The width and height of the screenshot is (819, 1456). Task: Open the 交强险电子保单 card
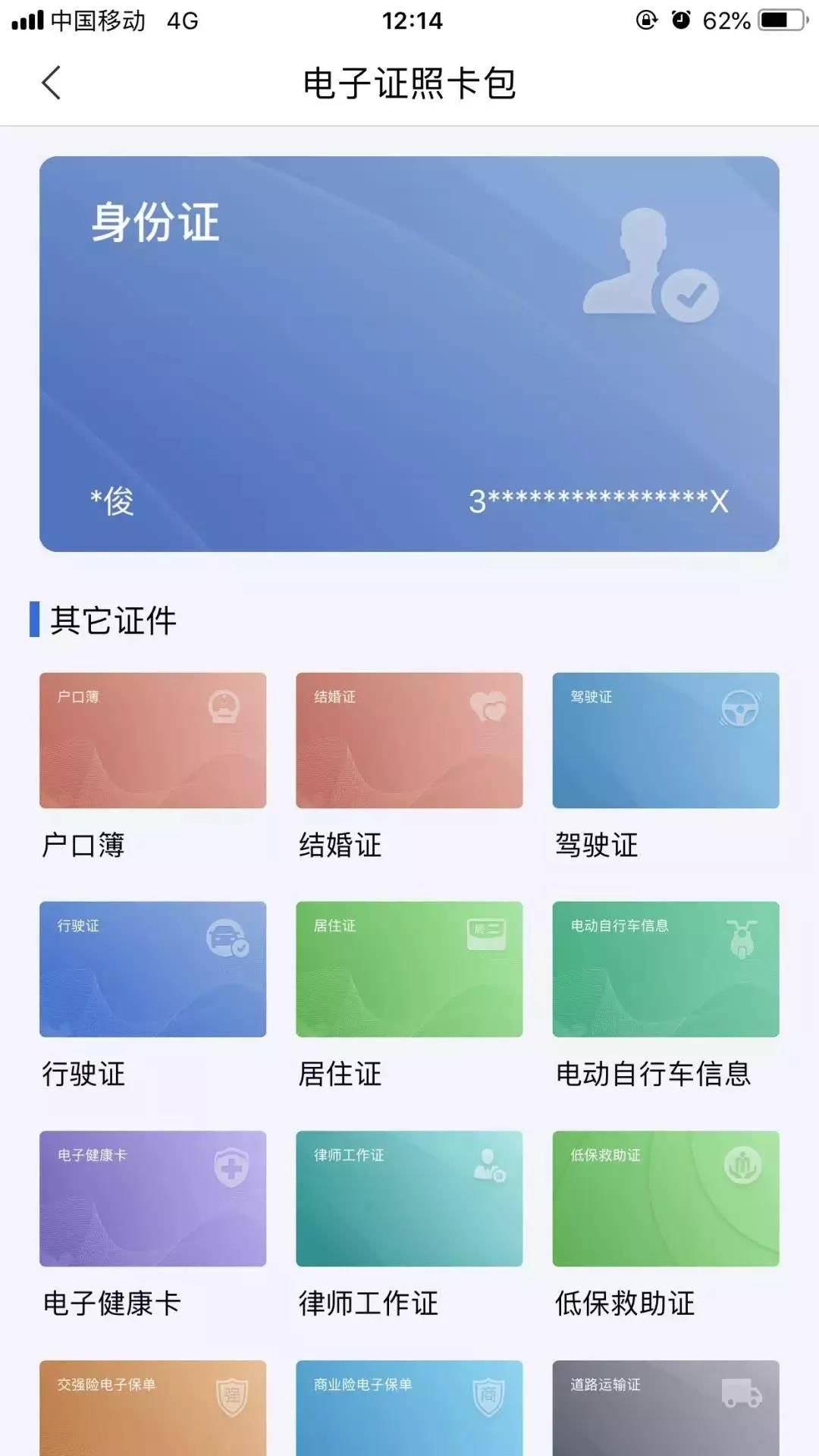tap(152, 1410)
